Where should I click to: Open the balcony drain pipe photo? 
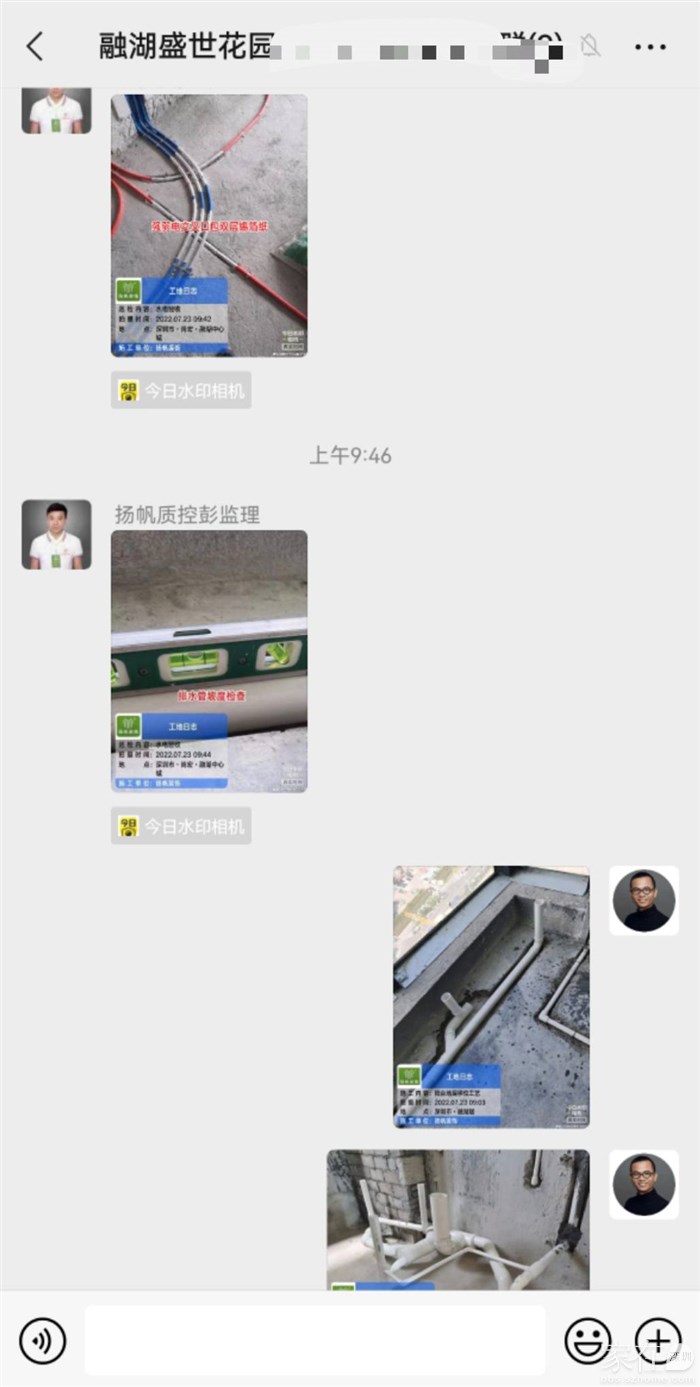click(x=491, y=996)
